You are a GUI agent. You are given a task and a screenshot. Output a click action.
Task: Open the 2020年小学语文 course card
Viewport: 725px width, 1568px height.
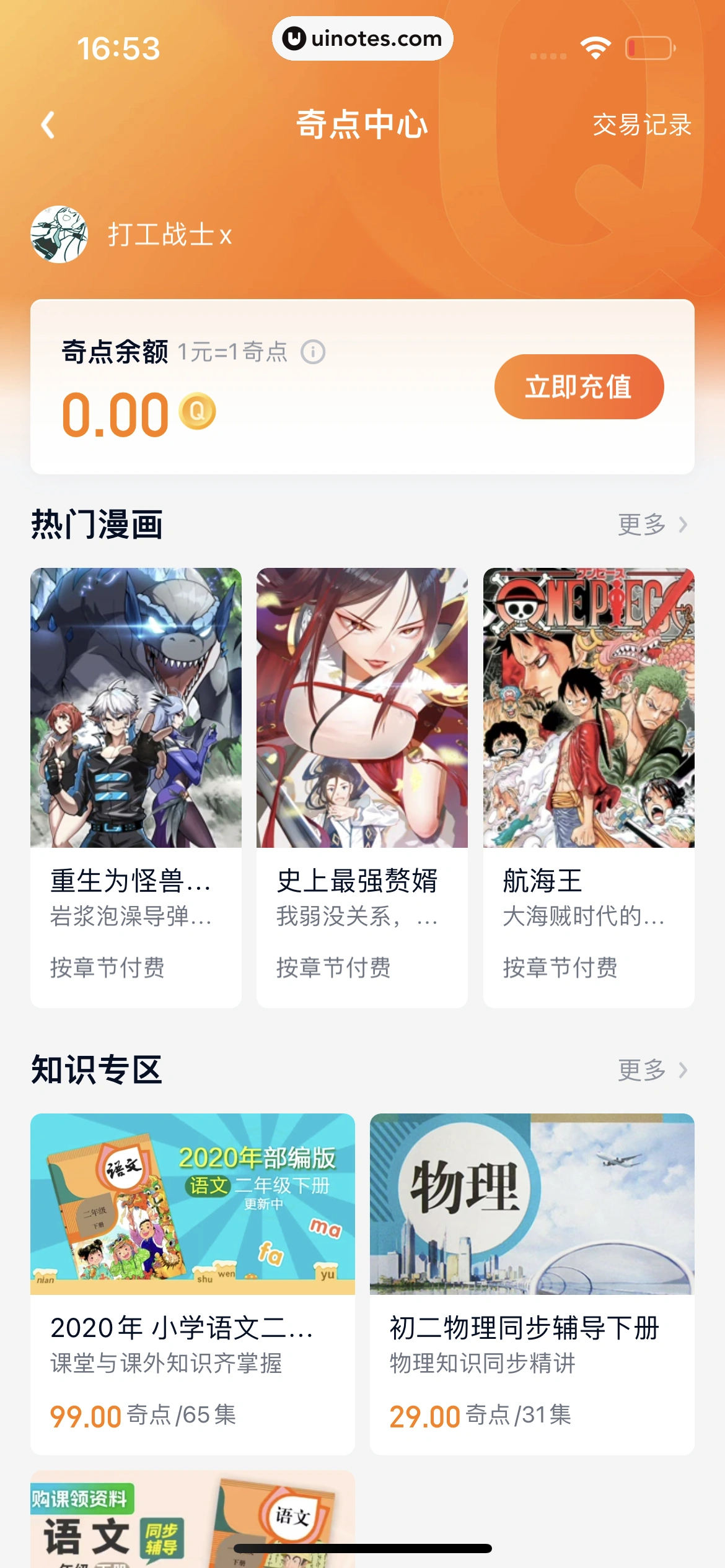pyautogui.click(x=193, y=1283)
